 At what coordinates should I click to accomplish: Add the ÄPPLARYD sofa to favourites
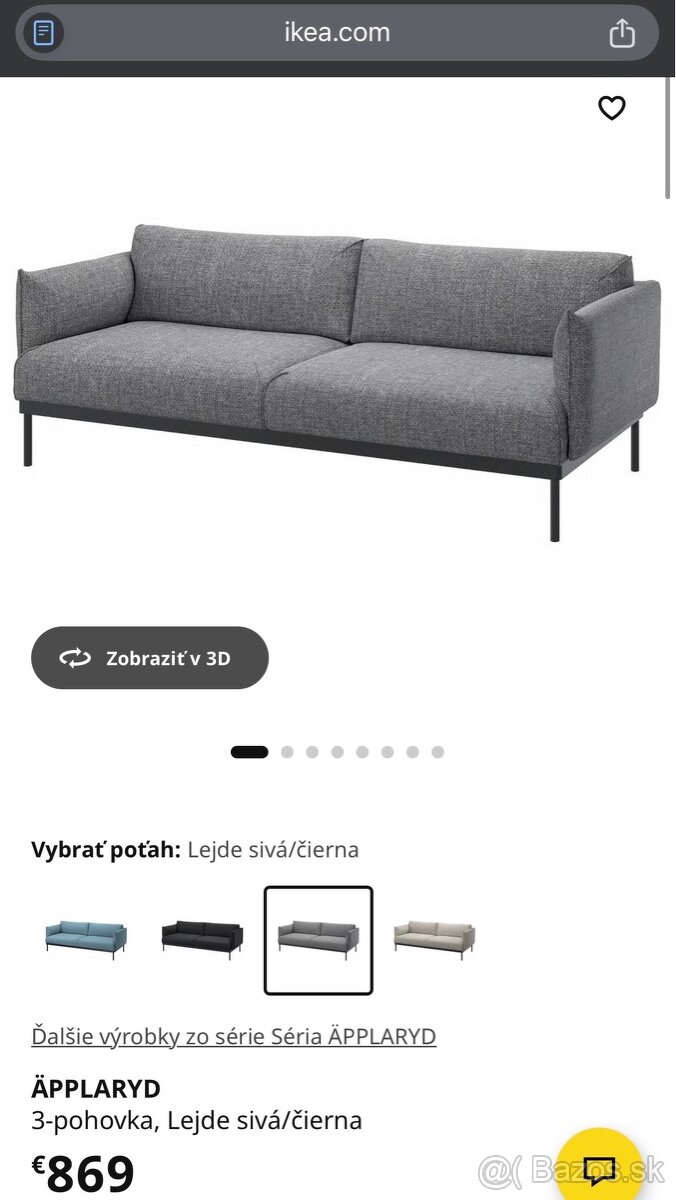(612, 108)
